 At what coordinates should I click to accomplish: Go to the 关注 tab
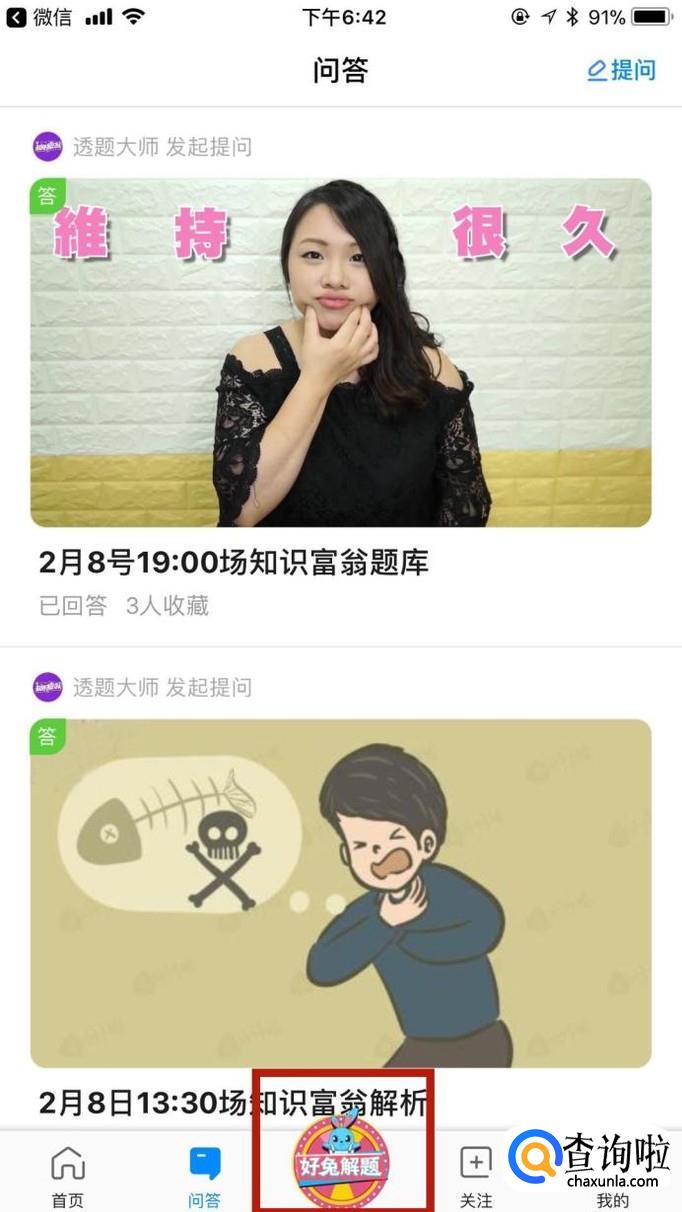[476, 1176]
